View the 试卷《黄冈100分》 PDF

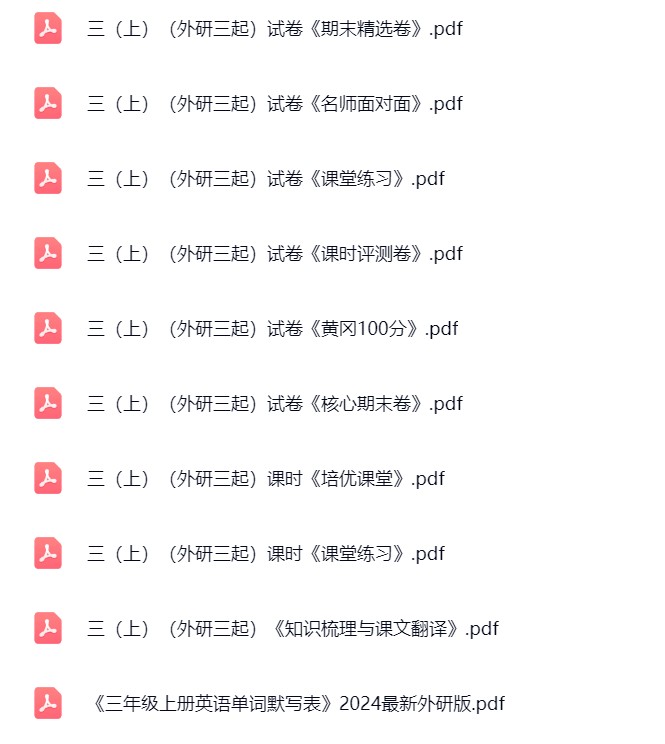(x=272, y=329)
